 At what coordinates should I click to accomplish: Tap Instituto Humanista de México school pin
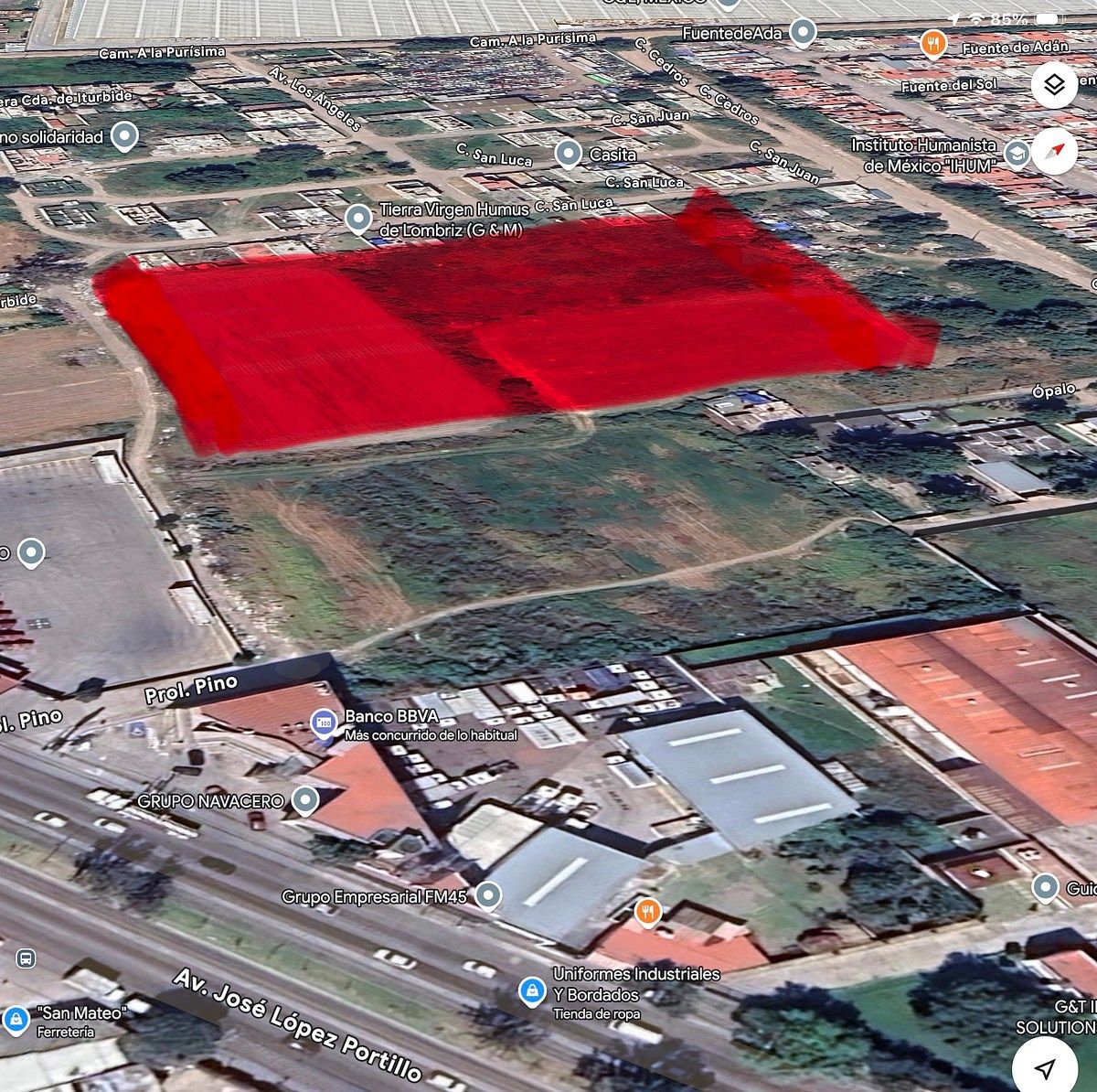(1016, 155)
